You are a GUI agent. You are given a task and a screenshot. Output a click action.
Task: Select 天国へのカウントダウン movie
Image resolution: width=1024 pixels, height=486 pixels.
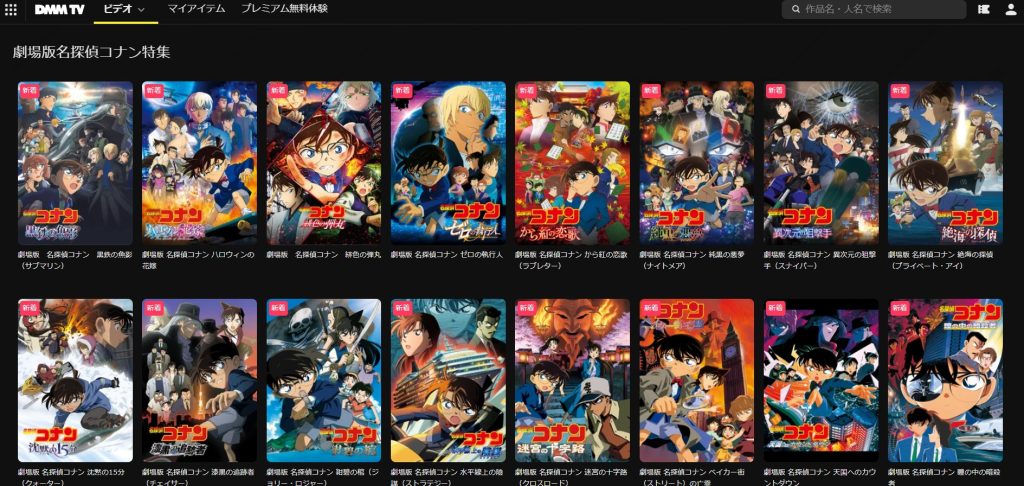pos(821,380)
